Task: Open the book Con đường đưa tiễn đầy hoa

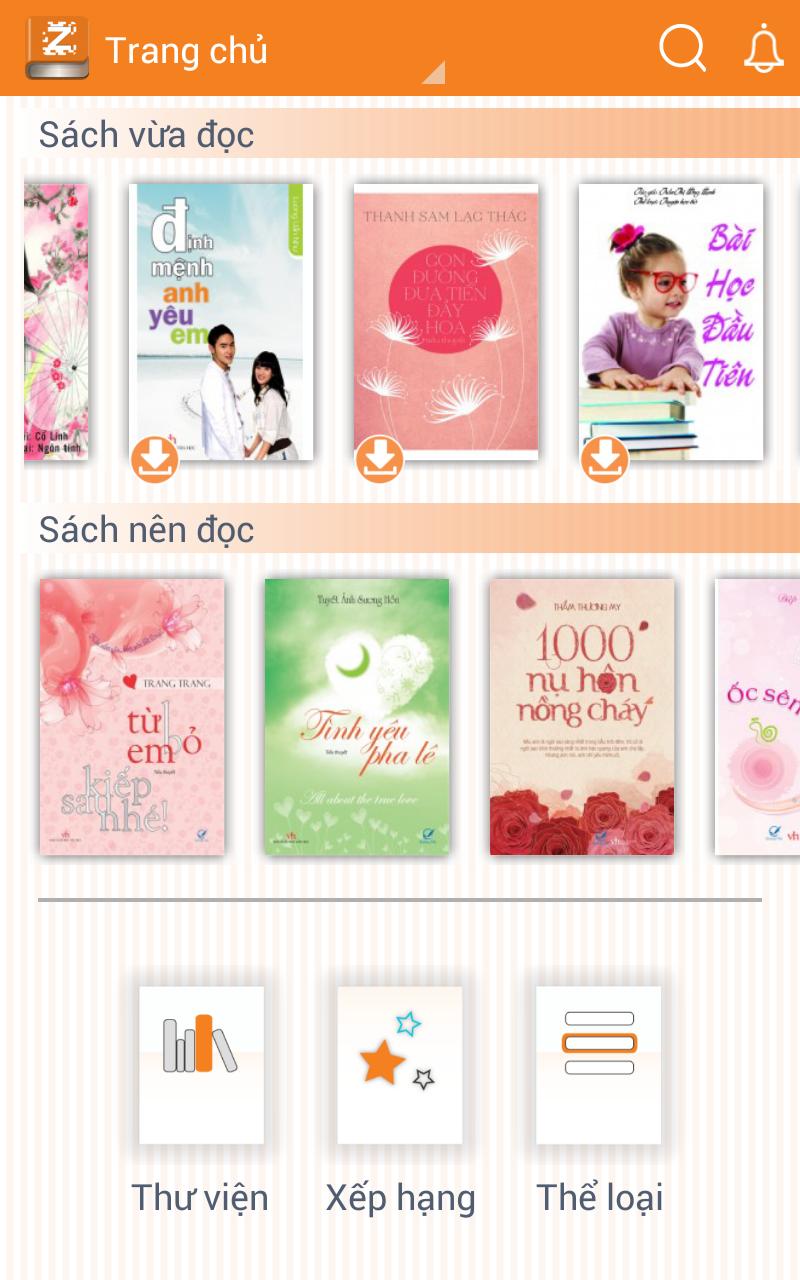Action: pyautogui.click(x=446, y=310)
